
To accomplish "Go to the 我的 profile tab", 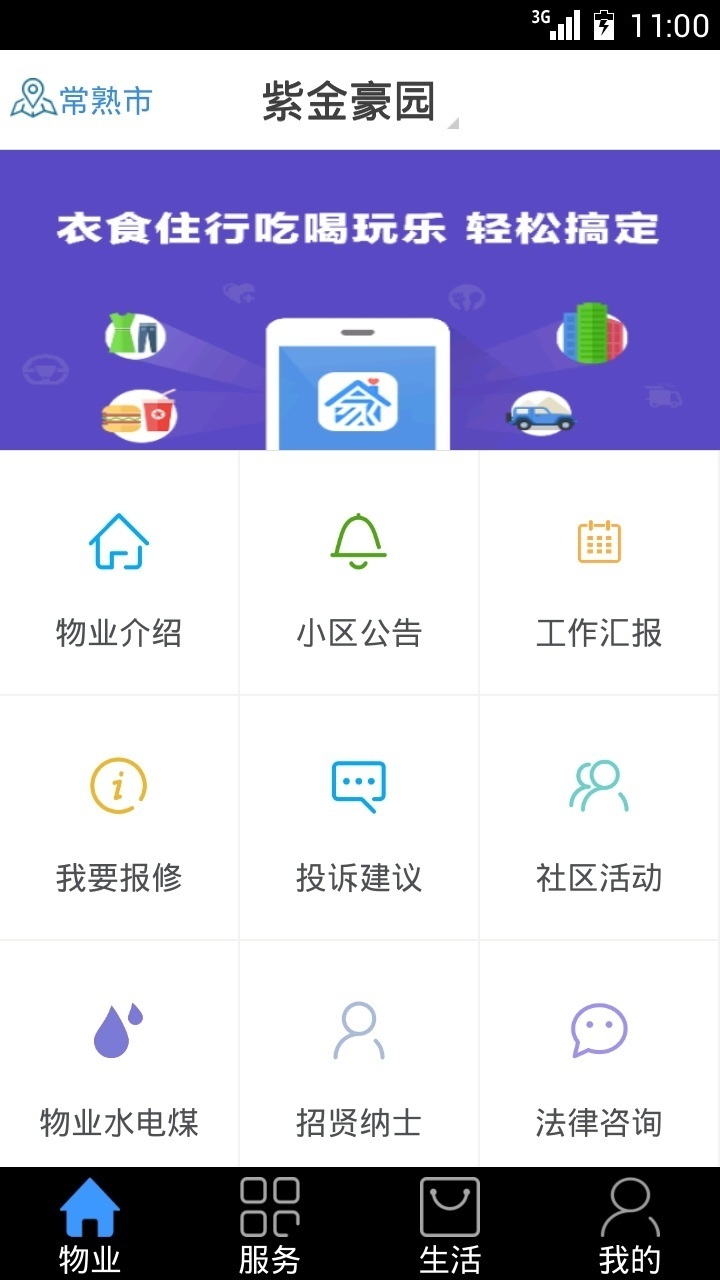I will tap(630, 1224).
